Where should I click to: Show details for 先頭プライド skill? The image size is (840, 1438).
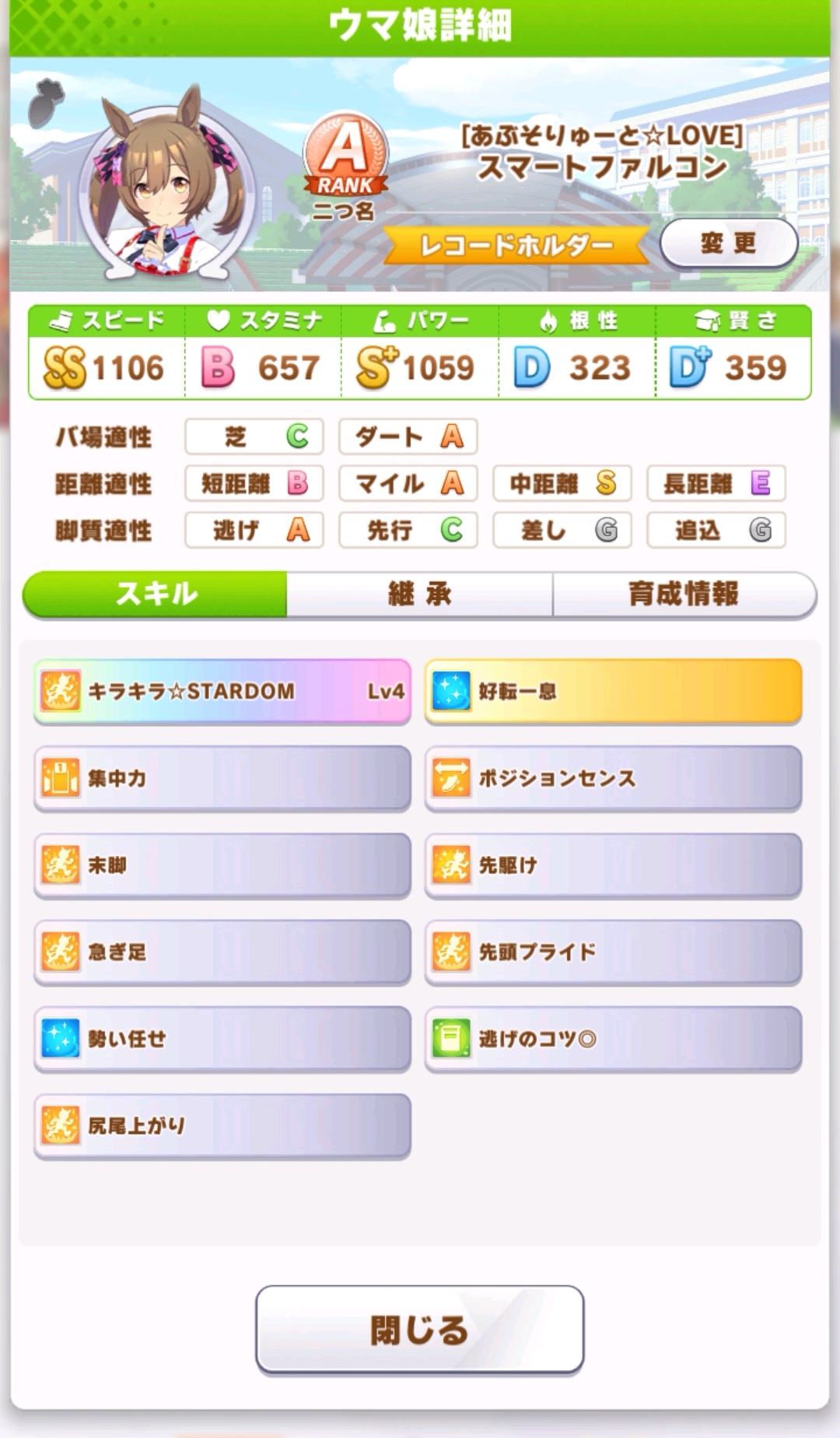(613, 952)
